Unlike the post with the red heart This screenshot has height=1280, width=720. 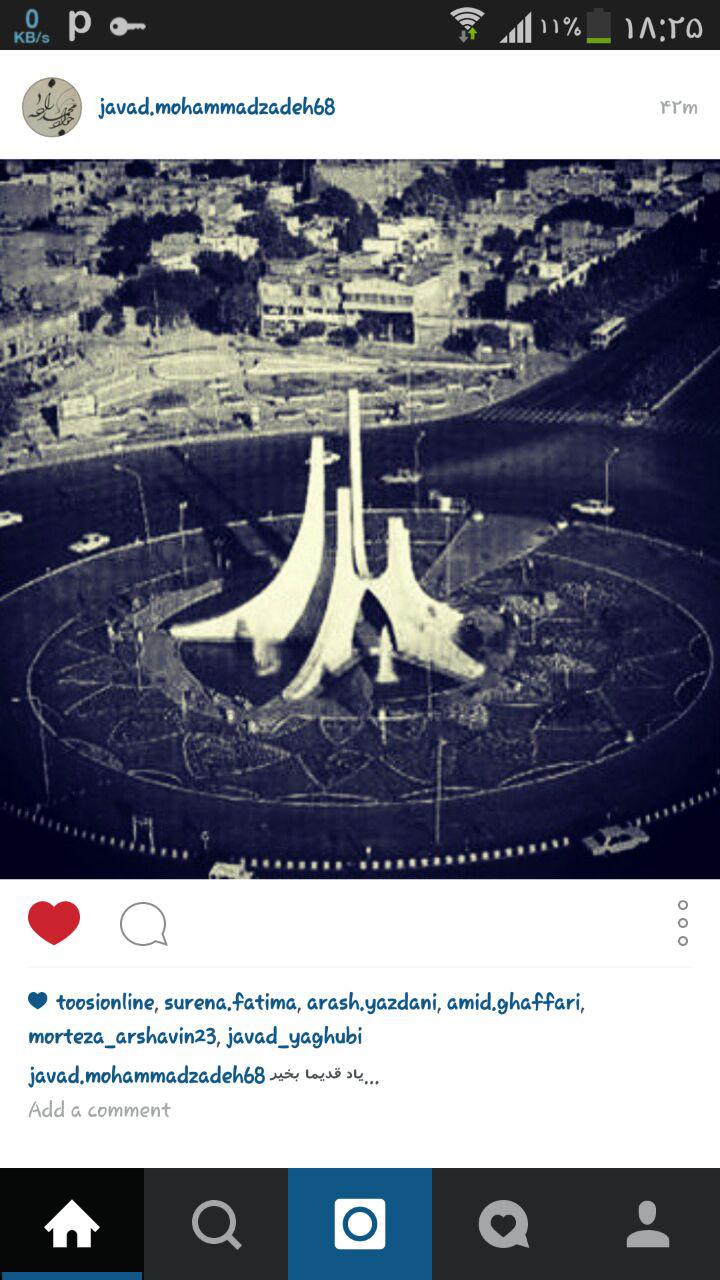[x=54, y=923]
